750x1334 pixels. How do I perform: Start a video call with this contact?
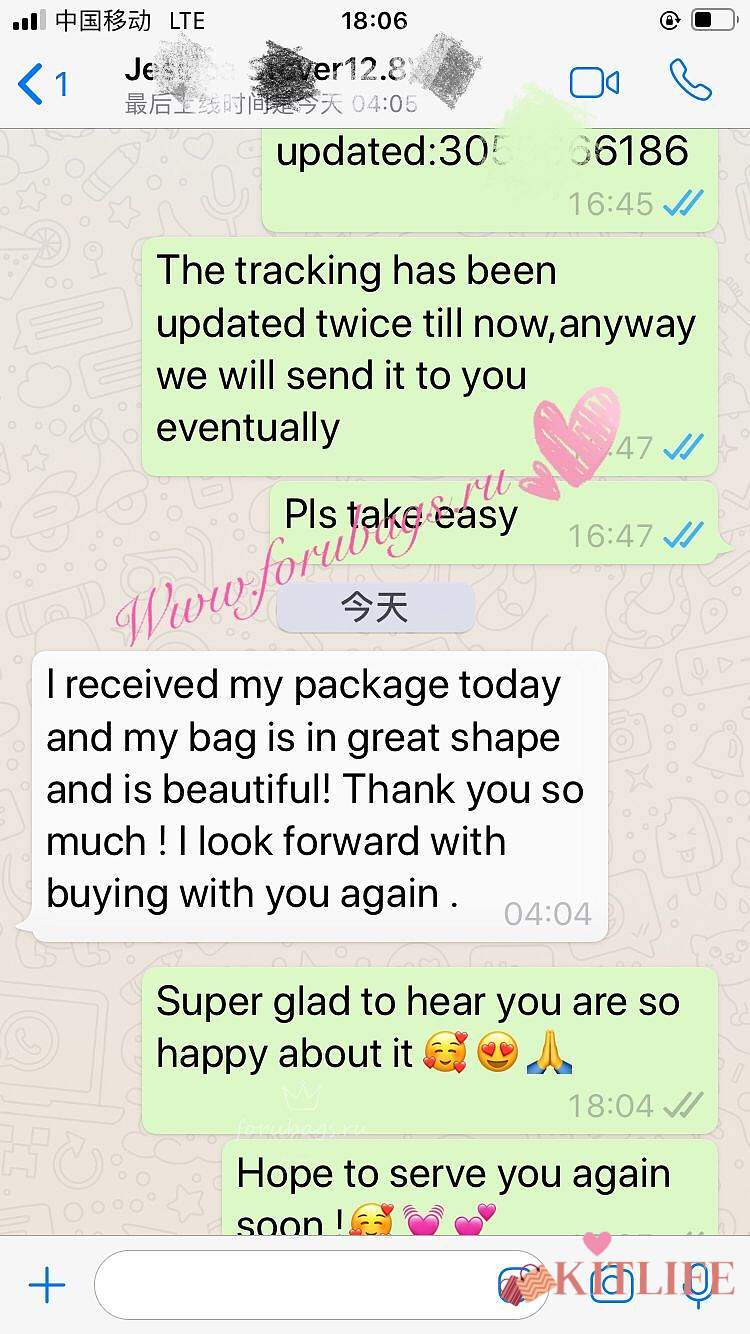click(x=594, y=83)
